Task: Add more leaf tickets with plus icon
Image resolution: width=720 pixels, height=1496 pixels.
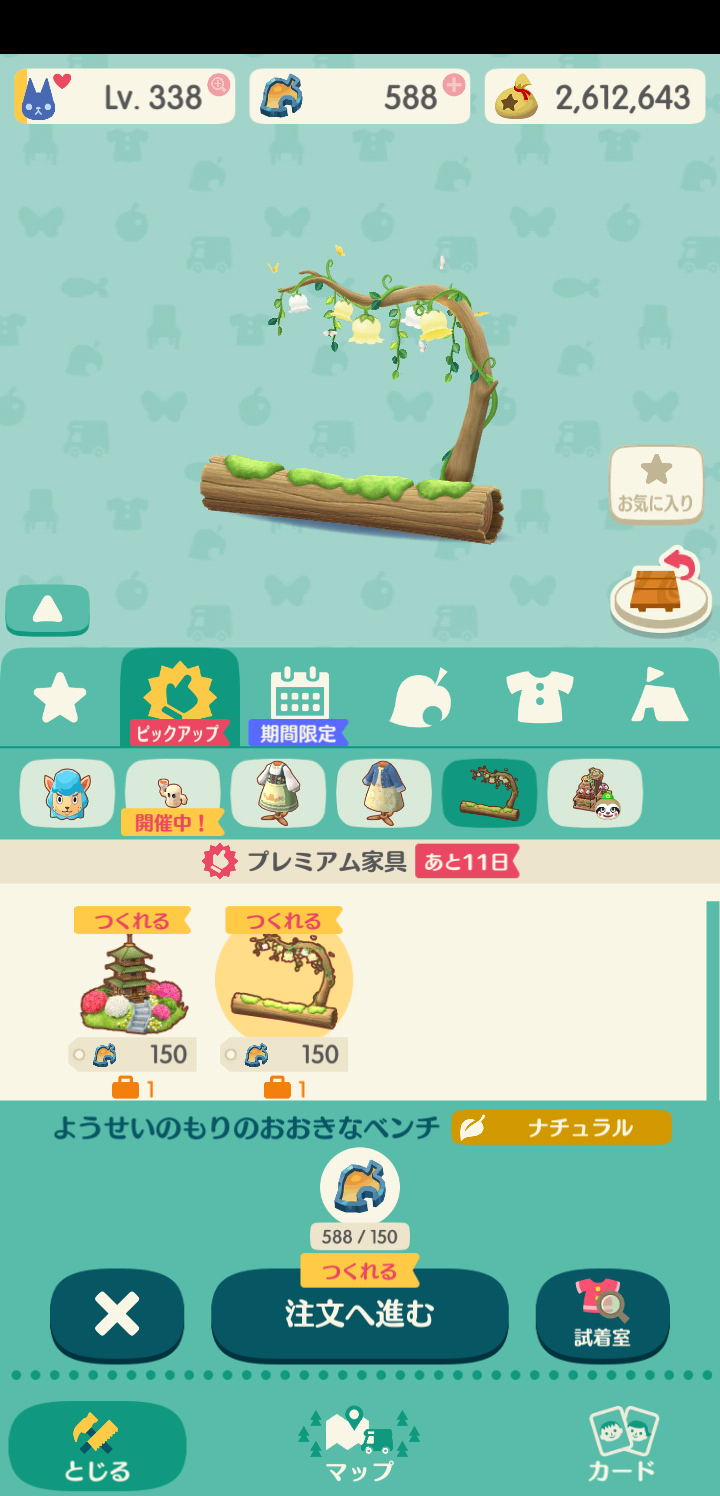Action: [x=454, y=84]
